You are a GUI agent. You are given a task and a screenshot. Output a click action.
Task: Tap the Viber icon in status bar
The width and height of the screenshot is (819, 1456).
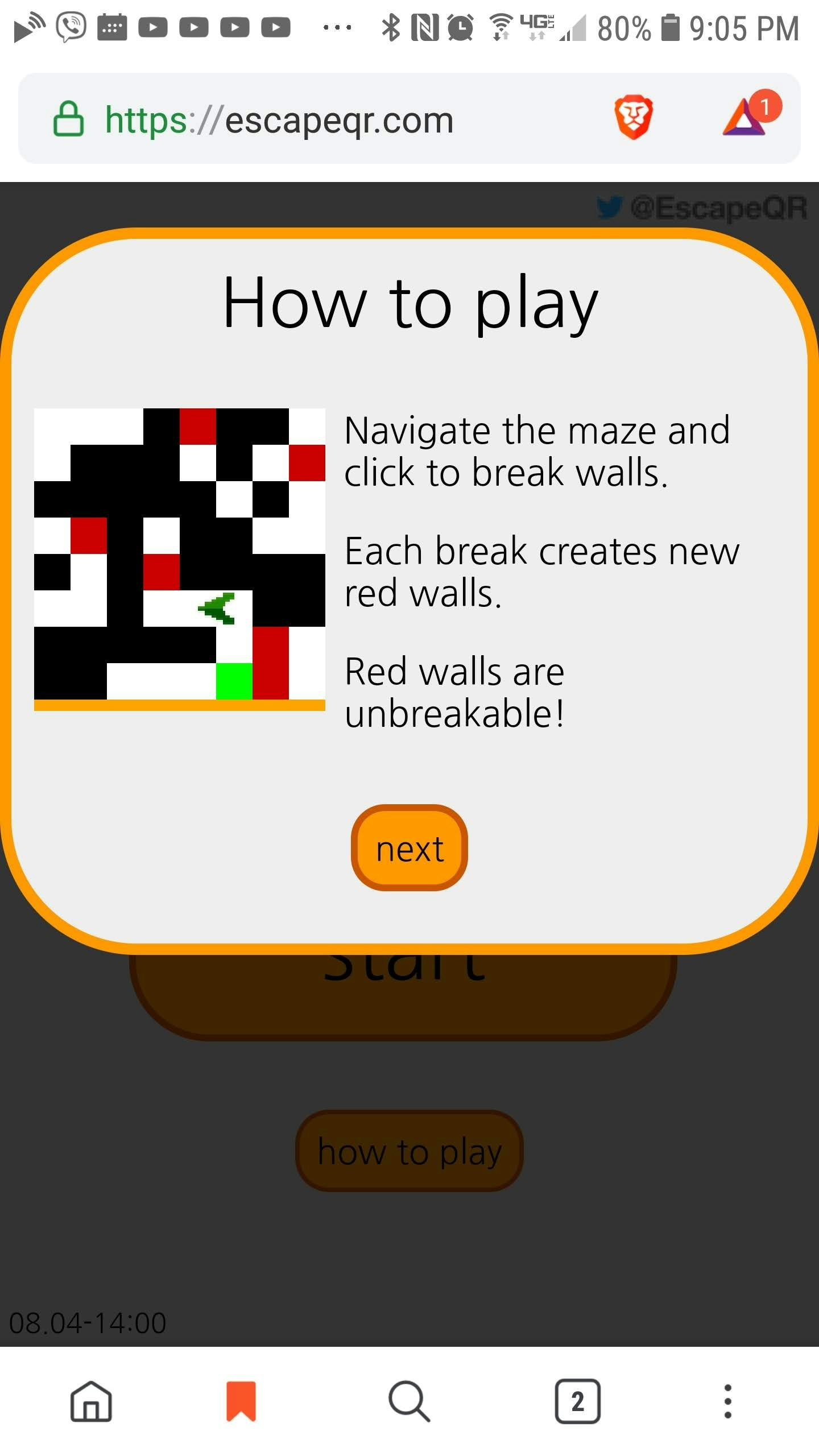pos(71,26)
